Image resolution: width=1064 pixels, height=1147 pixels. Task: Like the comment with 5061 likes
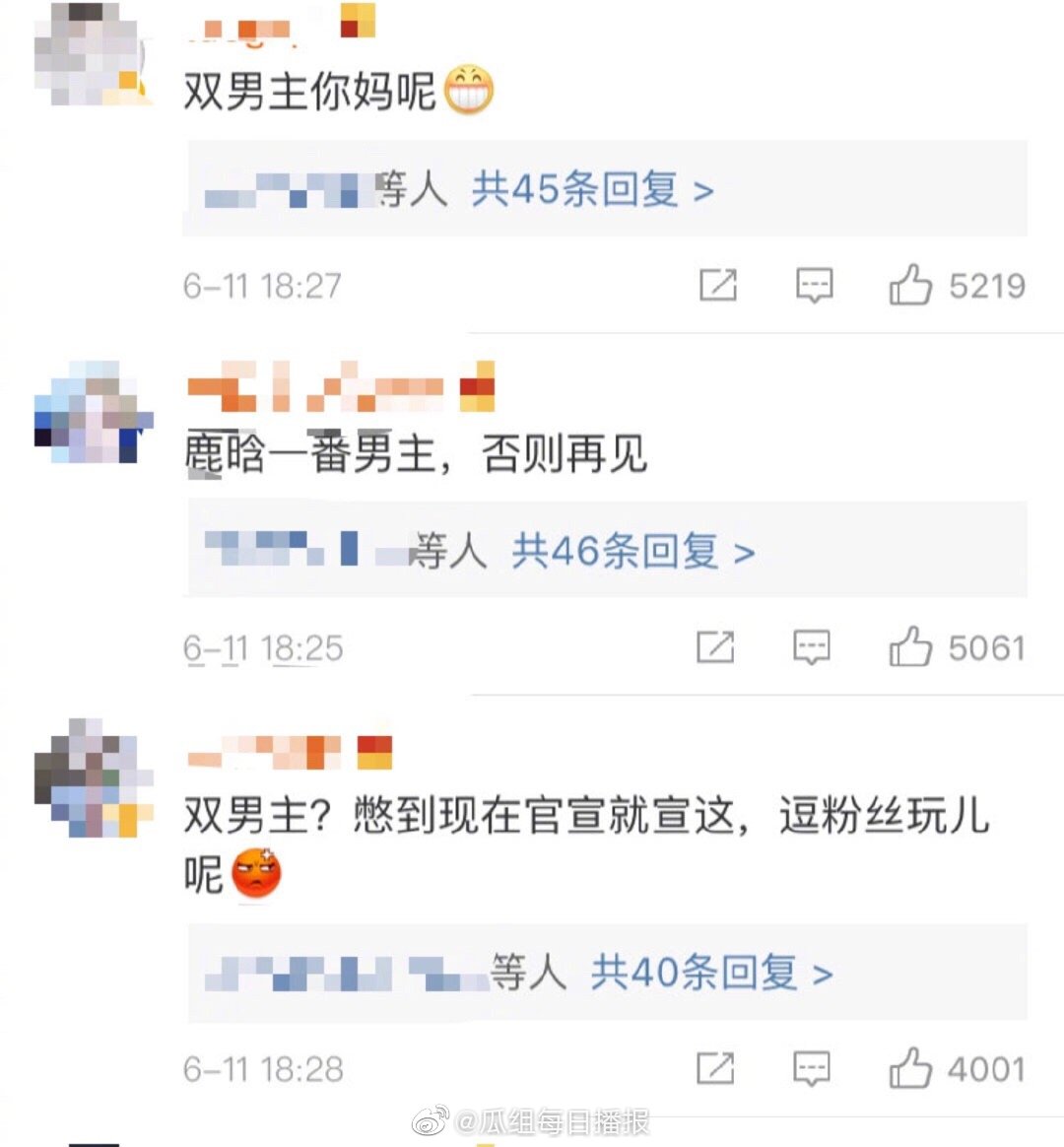coord(910,647)
